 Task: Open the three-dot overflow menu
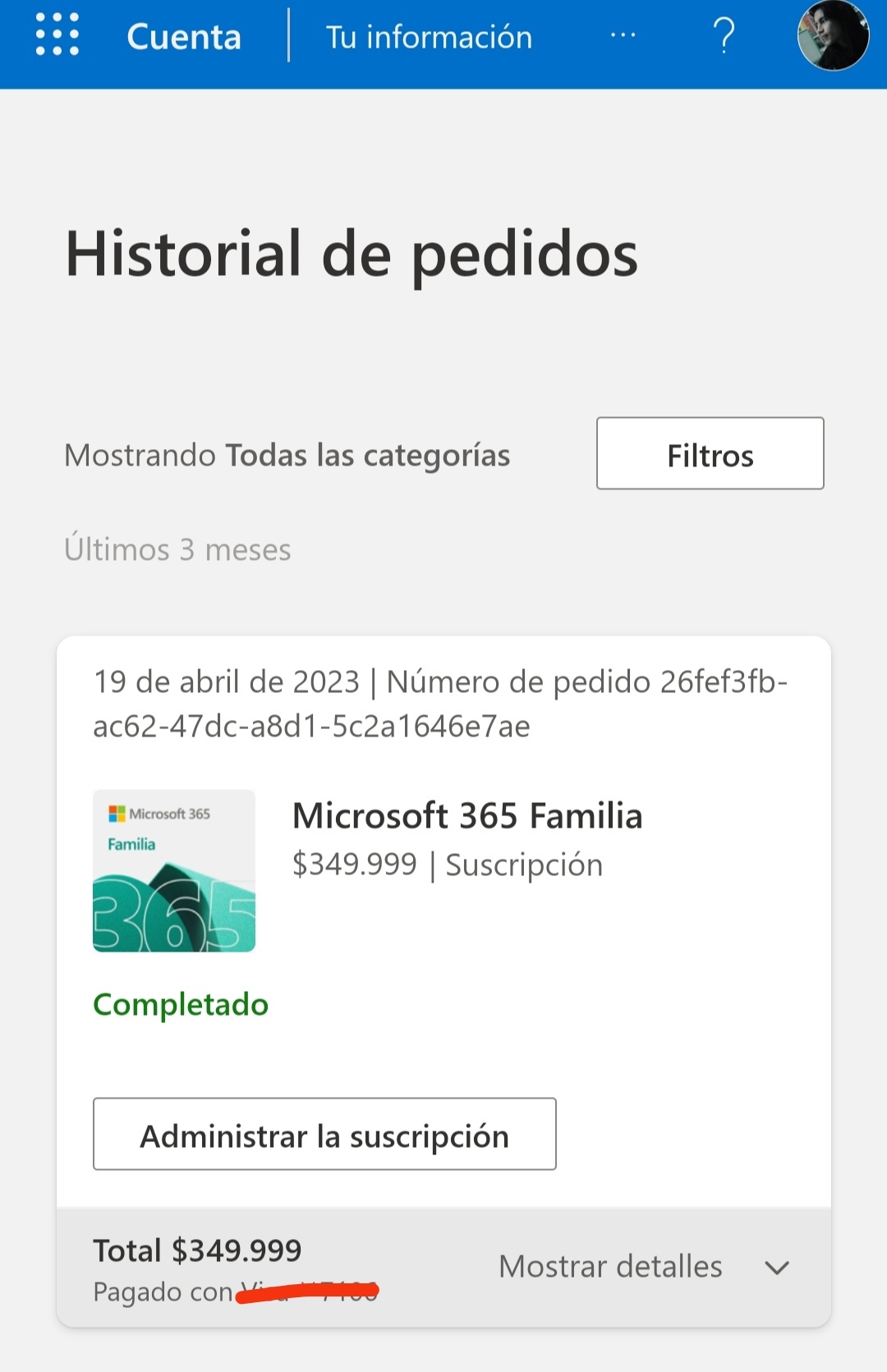pos(623,35)
